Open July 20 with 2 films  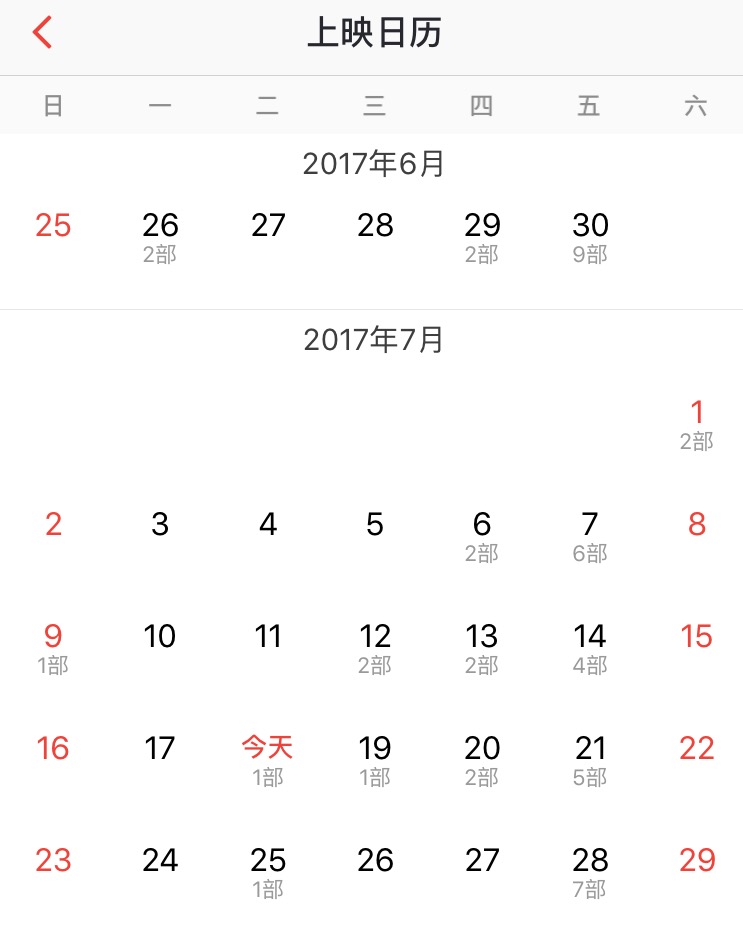click(482, 759)
